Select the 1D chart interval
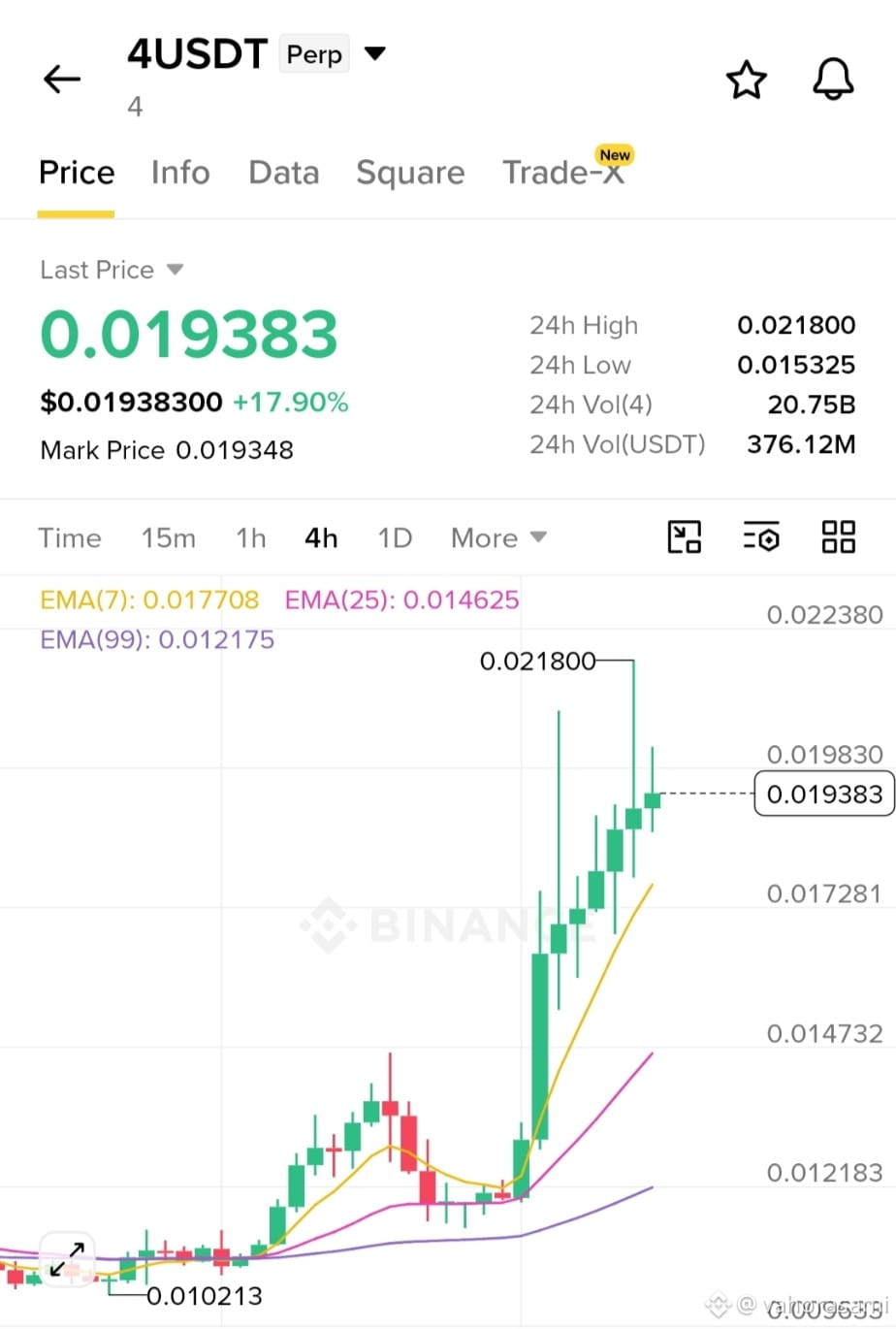The image size is (896, 1329). (x=395, y=537)
